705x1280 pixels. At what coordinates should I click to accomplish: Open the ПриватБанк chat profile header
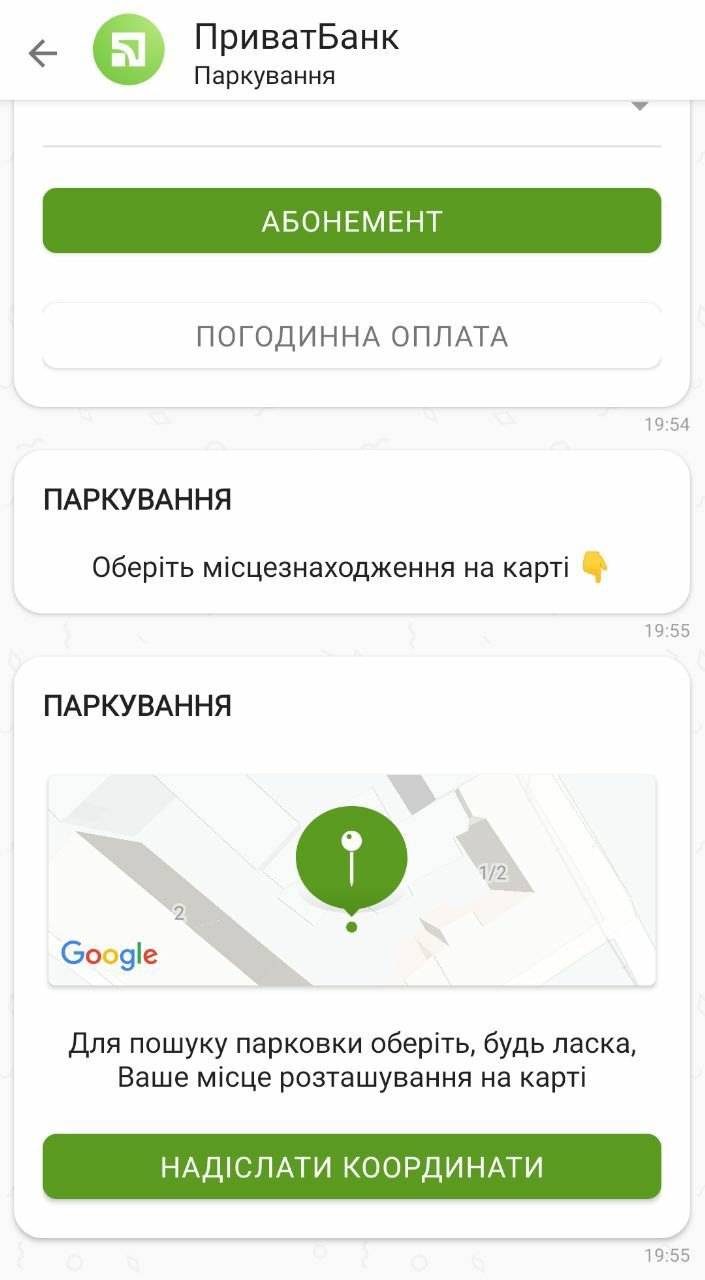point(296,52)
